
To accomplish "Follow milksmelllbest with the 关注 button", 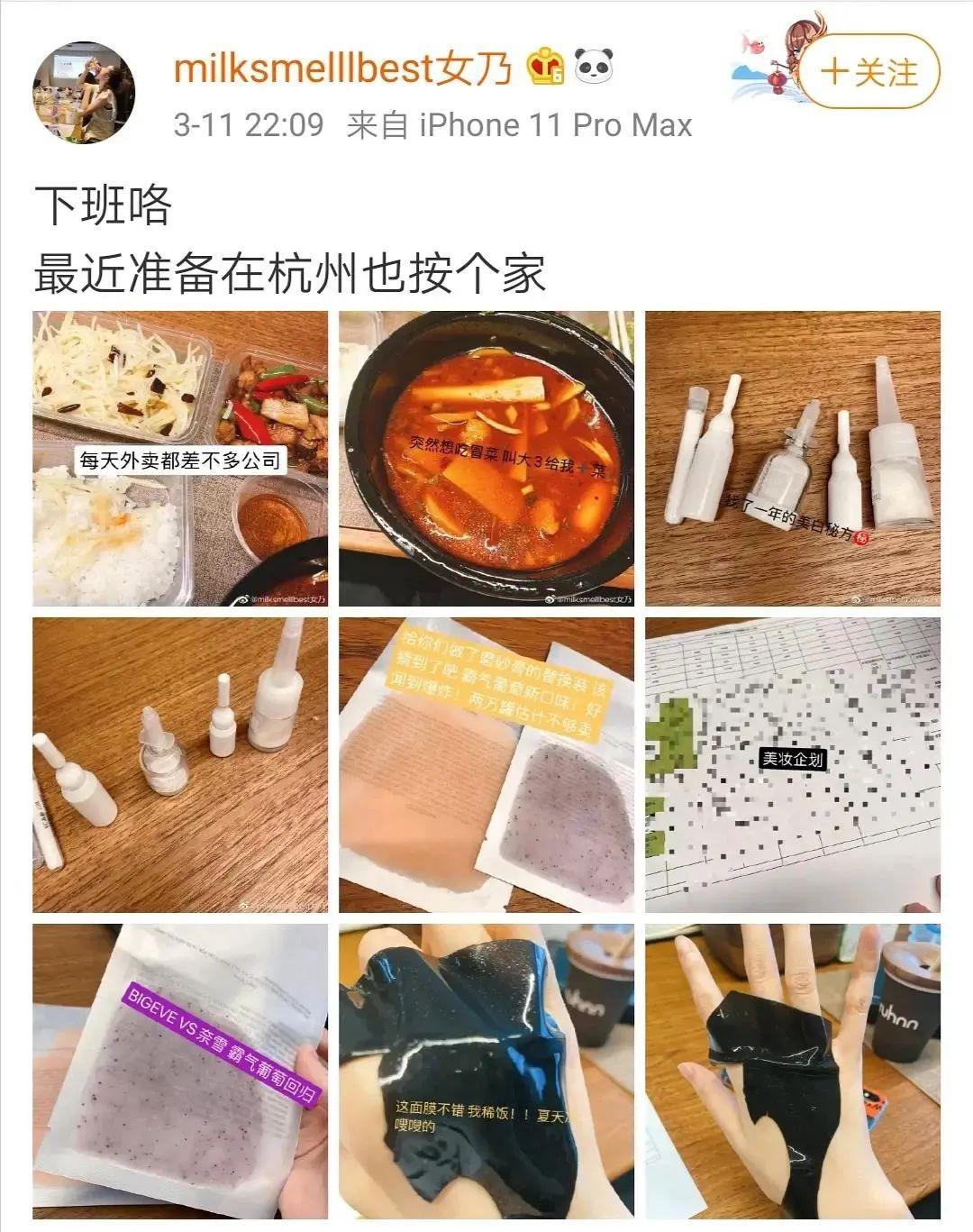I will click(868, 72).
